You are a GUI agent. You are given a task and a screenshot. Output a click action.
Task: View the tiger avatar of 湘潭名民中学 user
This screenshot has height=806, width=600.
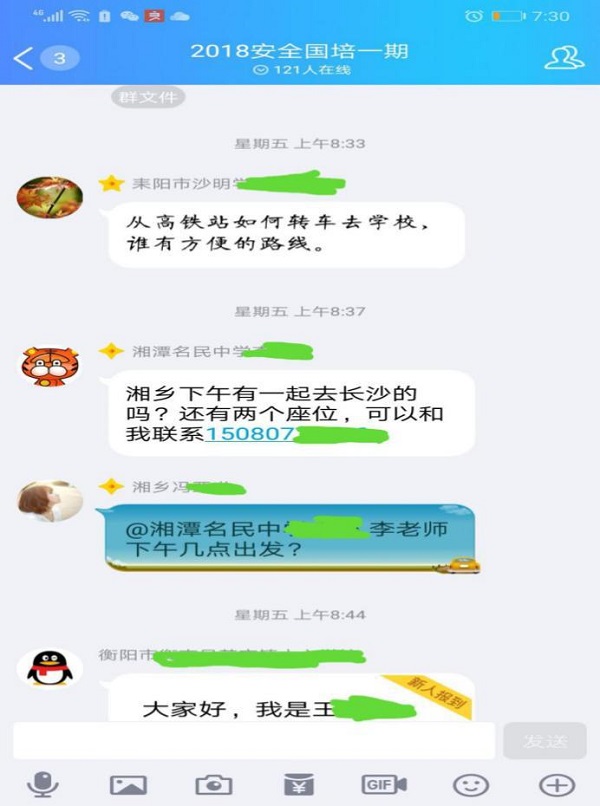[x=50, y=366]
